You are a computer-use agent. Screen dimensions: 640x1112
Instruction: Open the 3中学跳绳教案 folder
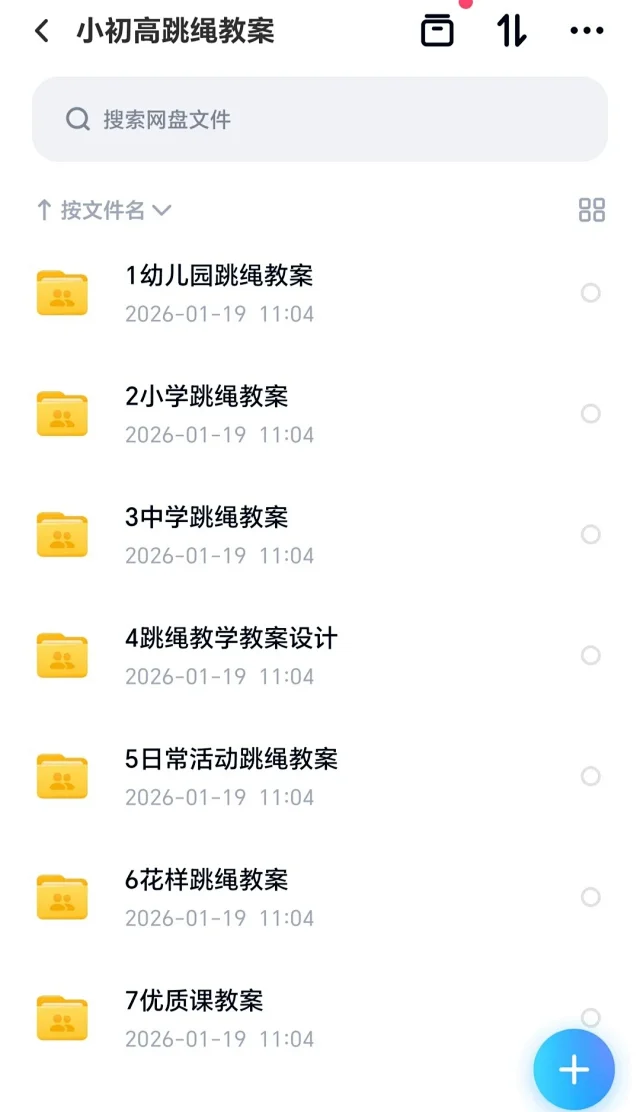click(x=206, y=517)
